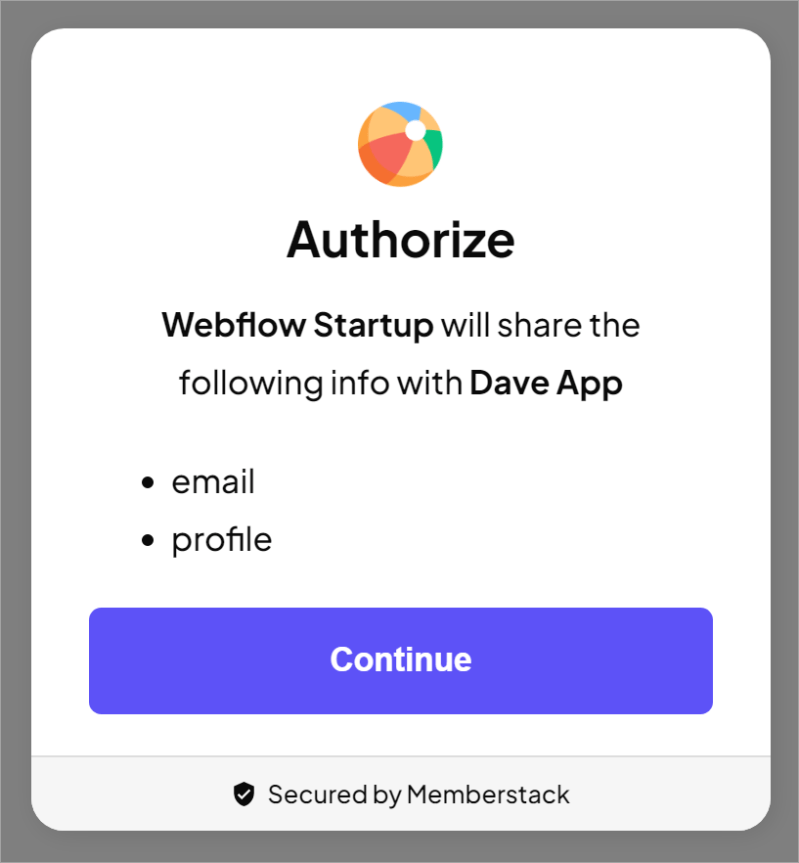The image size is (799, 863).
Task: Click the Webflow Startup bold text
Action: pos(297,325)
